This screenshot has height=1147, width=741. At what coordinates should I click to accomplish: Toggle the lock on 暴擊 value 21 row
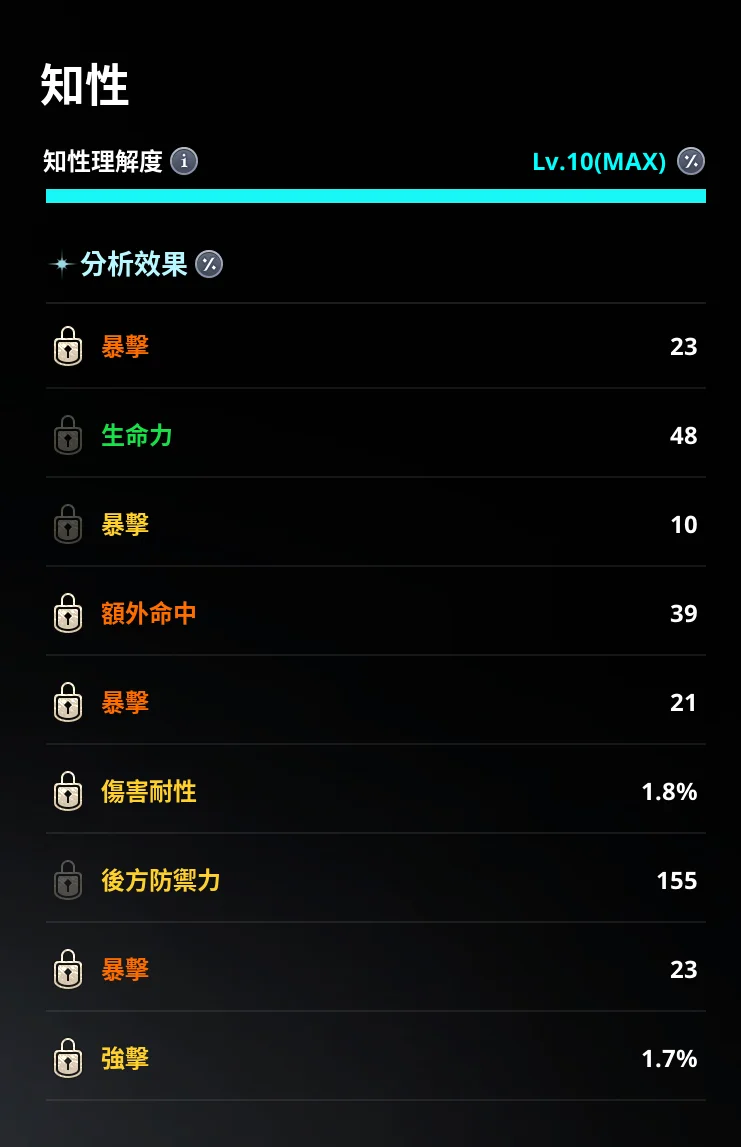[68, 703]
